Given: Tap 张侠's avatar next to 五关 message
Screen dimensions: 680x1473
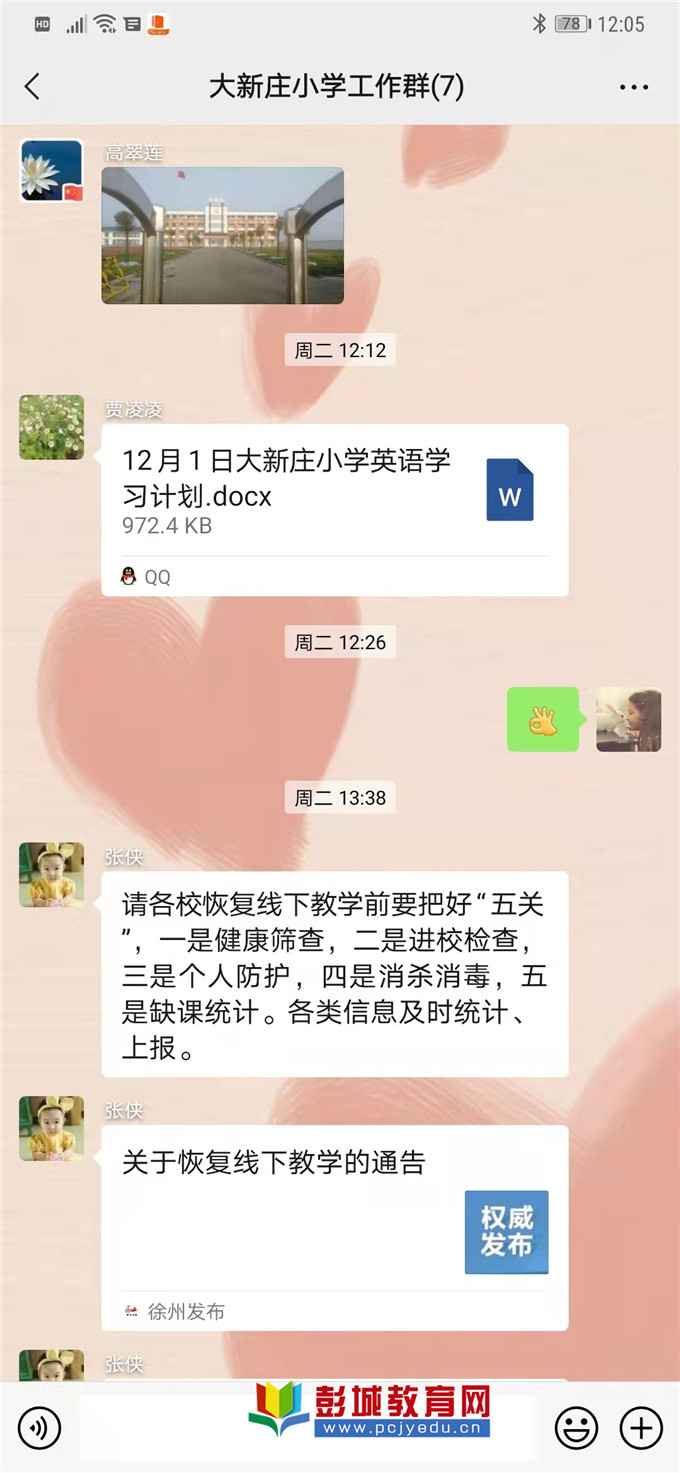Looking at the screenshot, I should point(52,874).
